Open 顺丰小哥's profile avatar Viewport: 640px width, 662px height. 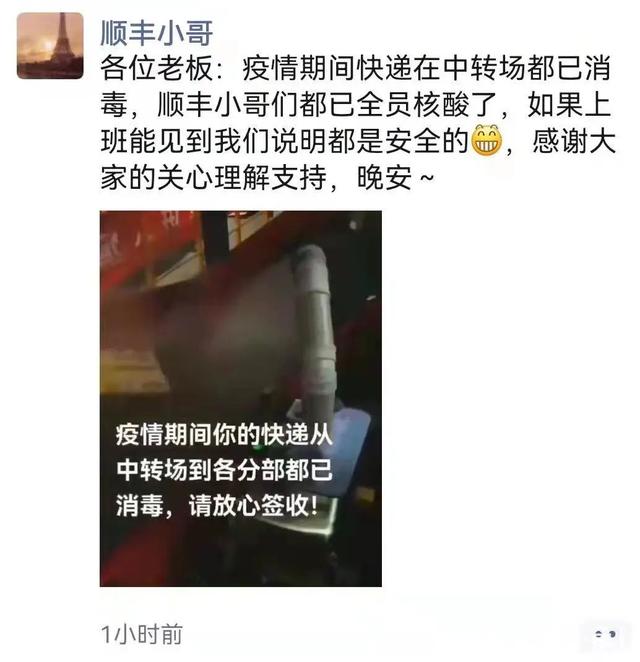click(50, 44)
